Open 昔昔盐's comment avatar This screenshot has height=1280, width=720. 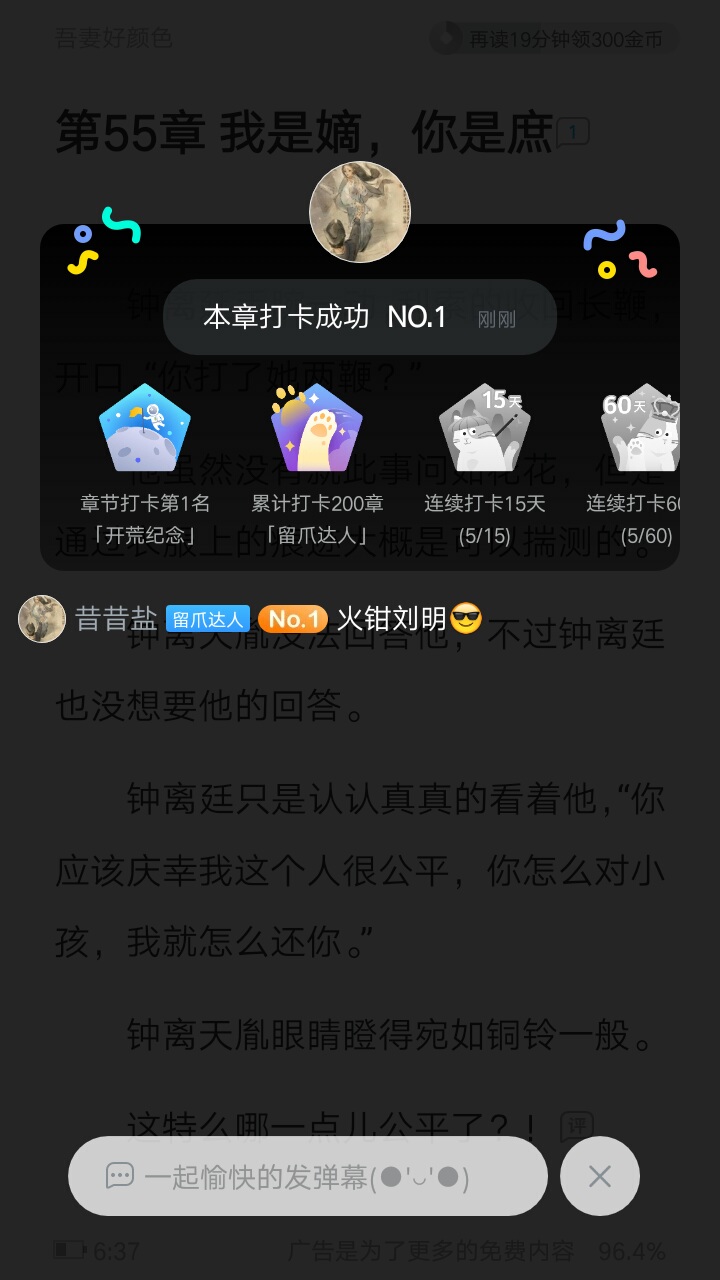[x=42, y=619]
